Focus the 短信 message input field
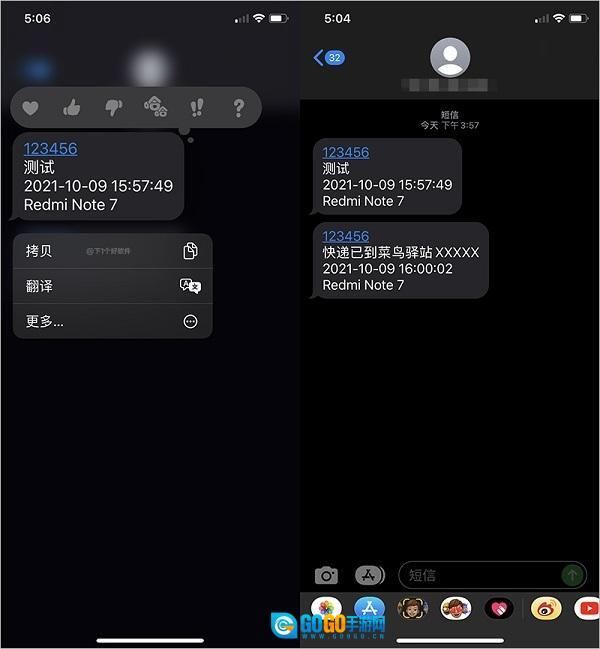 480,575
